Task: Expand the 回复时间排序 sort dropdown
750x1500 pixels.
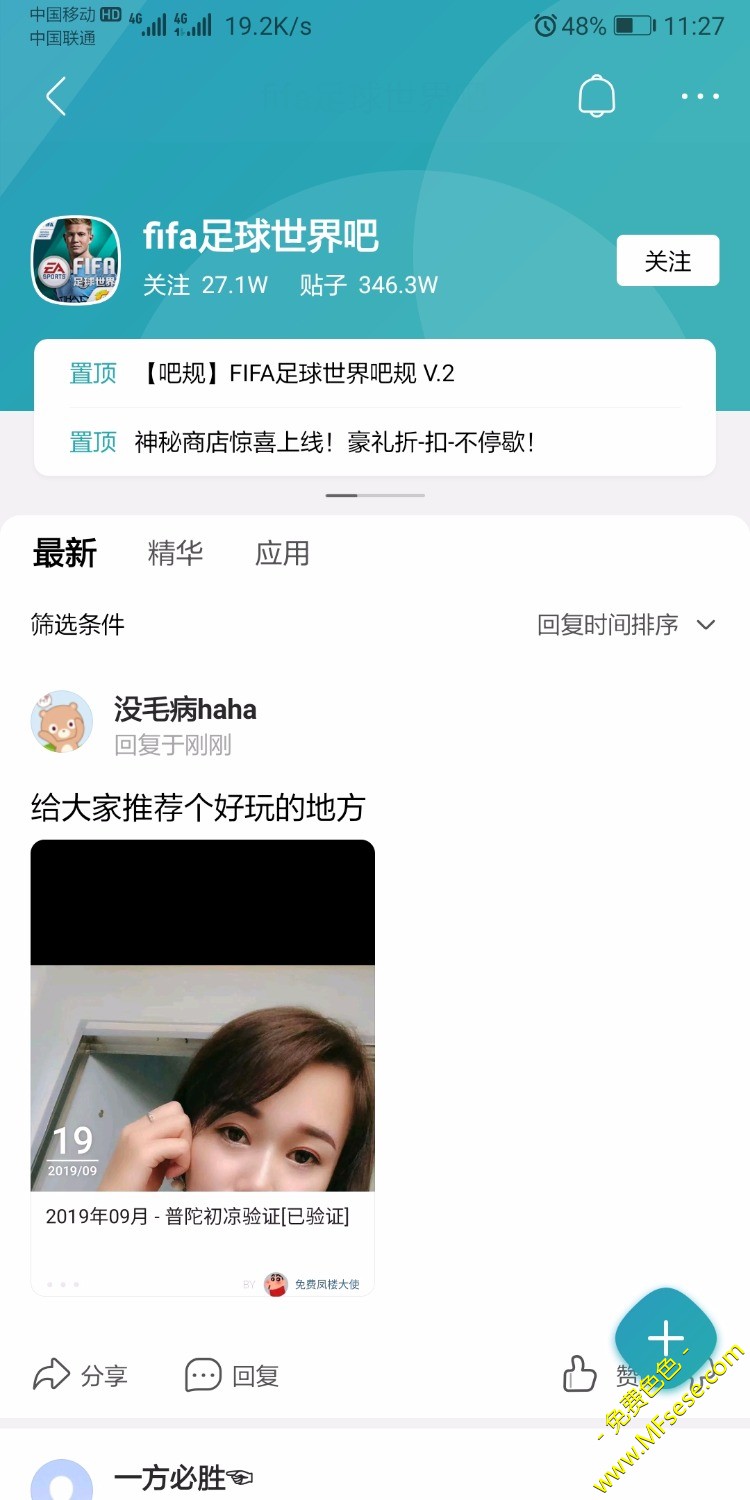Action: tap(626, 625)
